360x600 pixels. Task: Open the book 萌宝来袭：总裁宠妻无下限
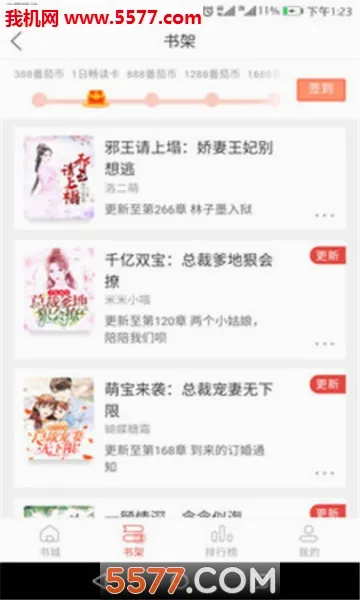180,428
